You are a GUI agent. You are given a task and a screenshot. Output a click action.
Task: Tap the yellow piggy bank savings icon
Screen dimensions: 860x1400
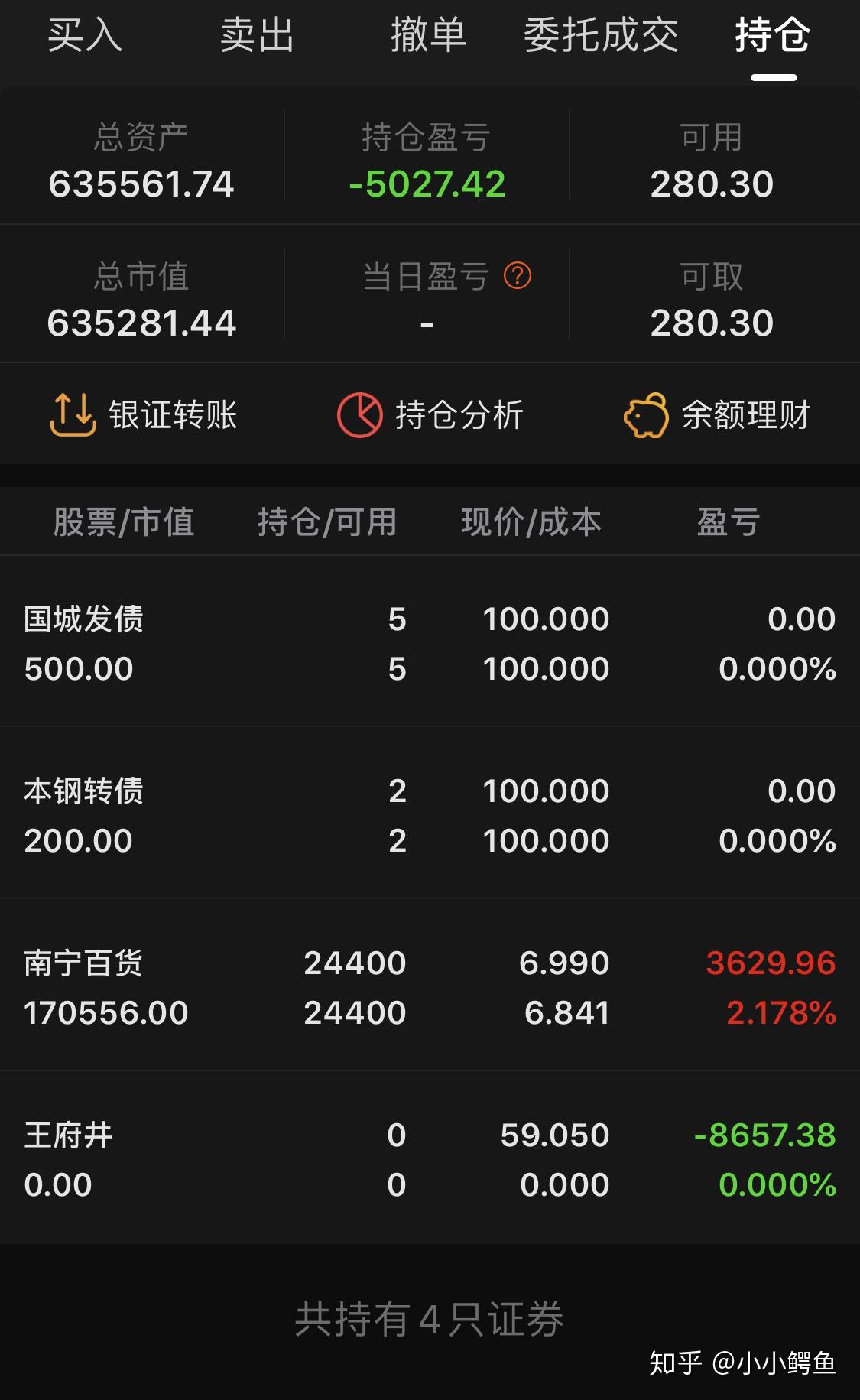tap(646, 415)
